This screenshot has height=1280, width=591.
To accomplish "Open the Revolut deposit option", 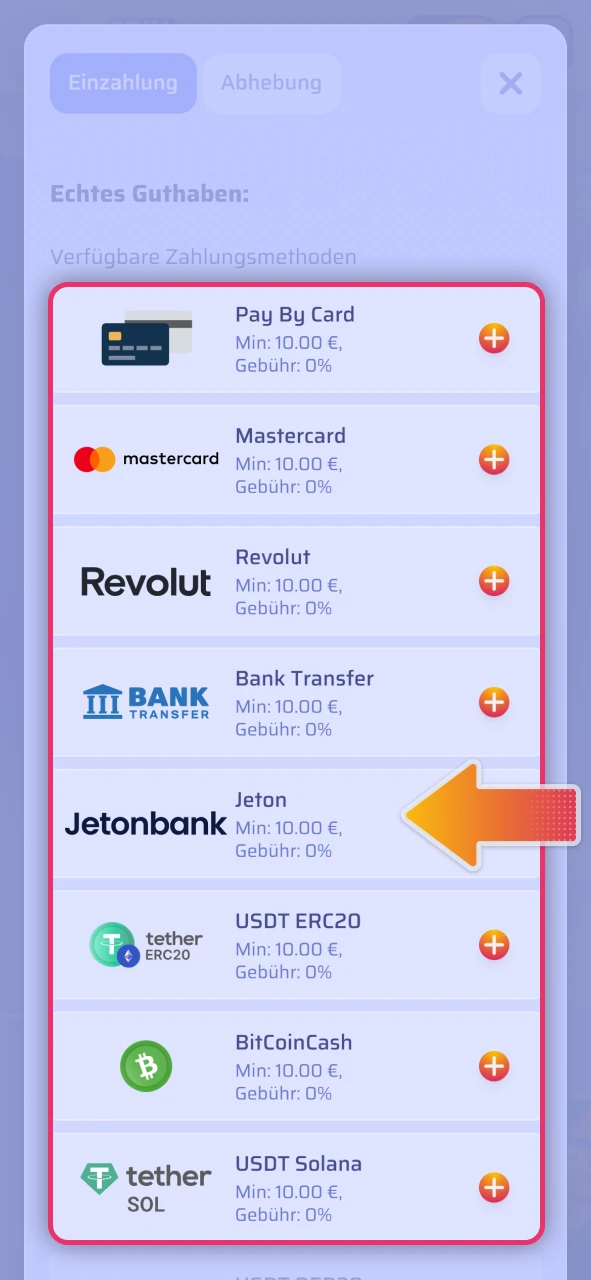I will pos(296,581).
